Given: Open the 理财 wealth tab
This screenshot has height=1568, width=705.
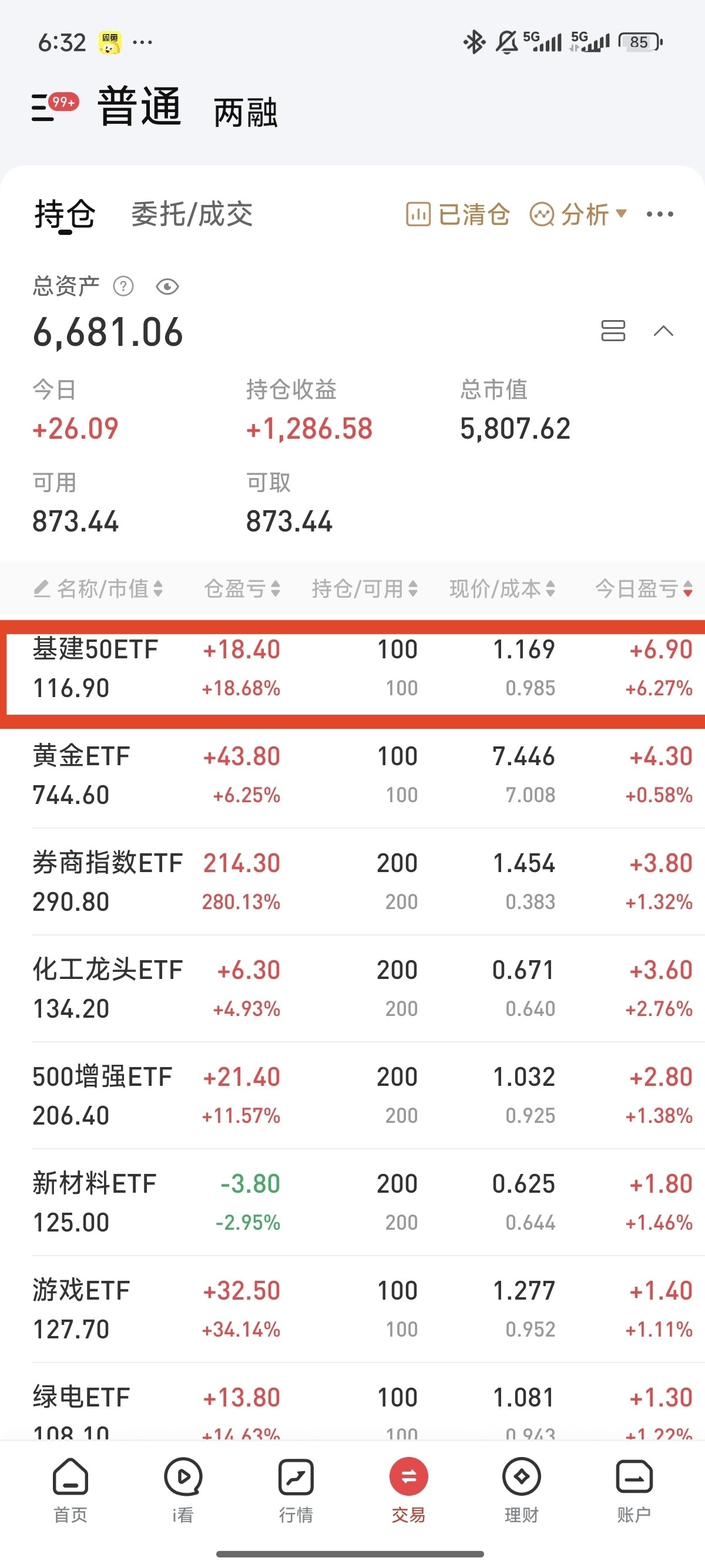Looking at the screenshot, I should 522,1490.
